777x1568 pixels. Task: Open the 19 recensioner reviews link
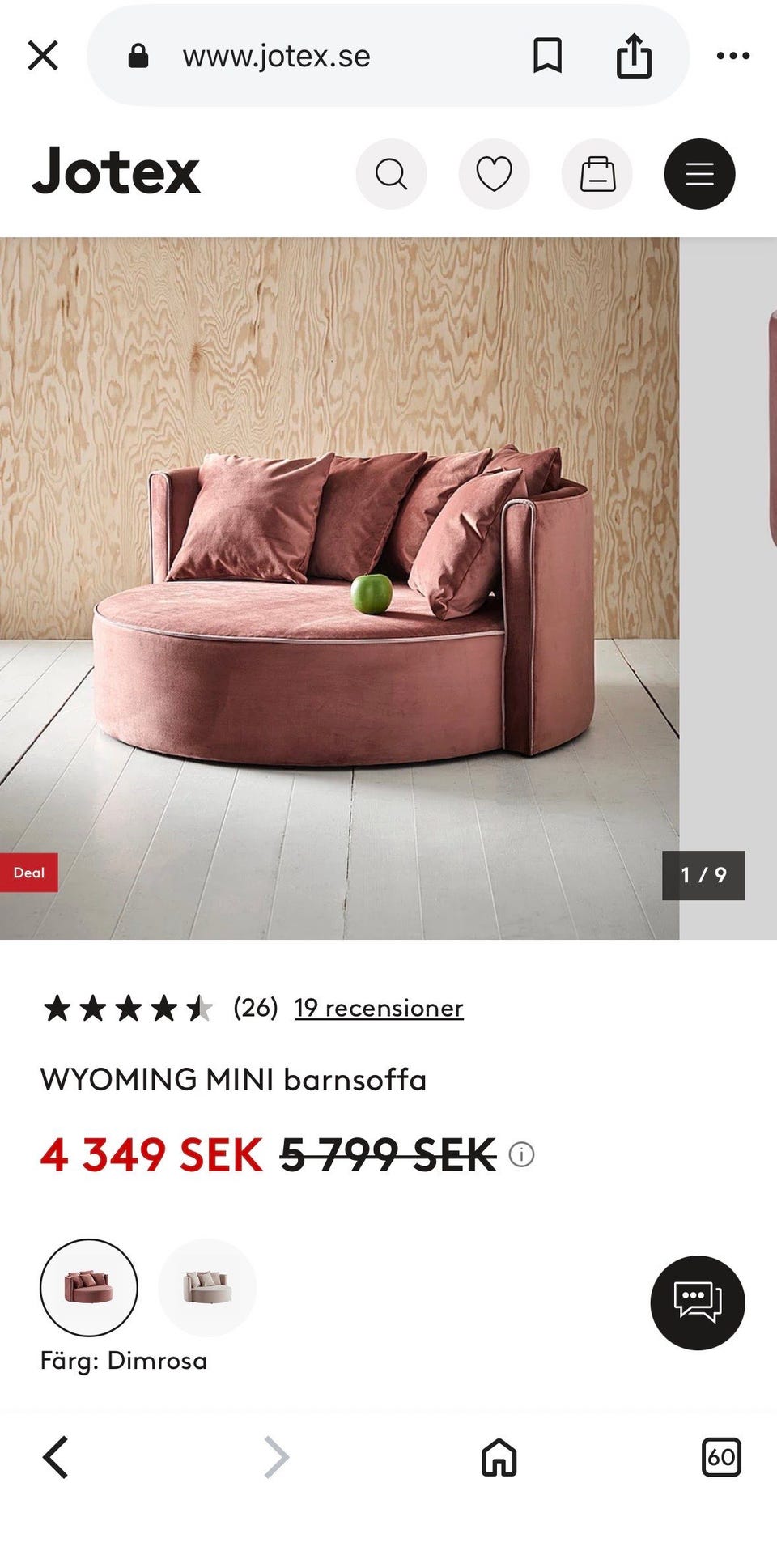(x=378, y=1008)
